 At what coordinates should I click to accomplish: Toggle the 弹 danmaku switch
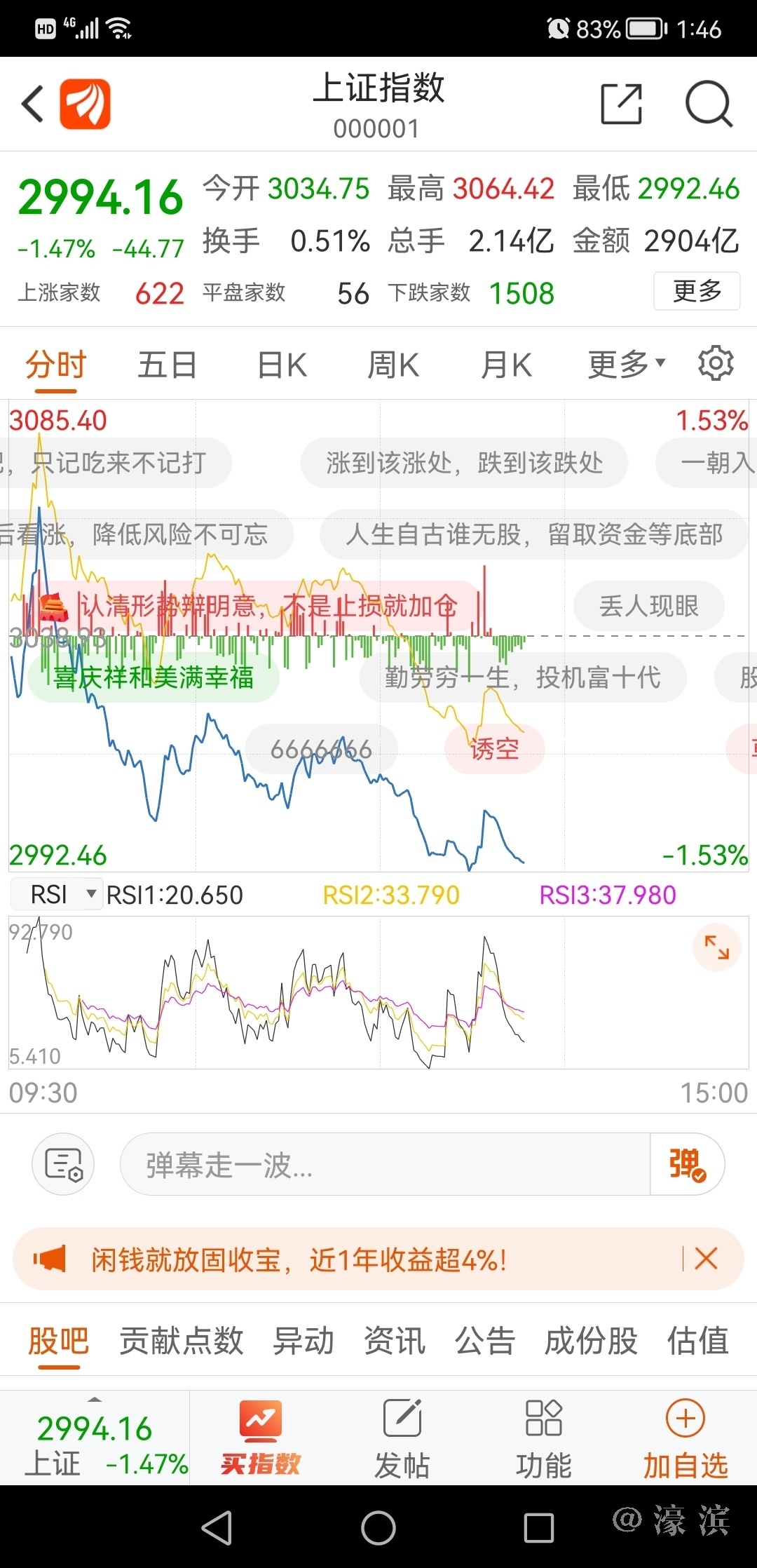point(687,1165)
